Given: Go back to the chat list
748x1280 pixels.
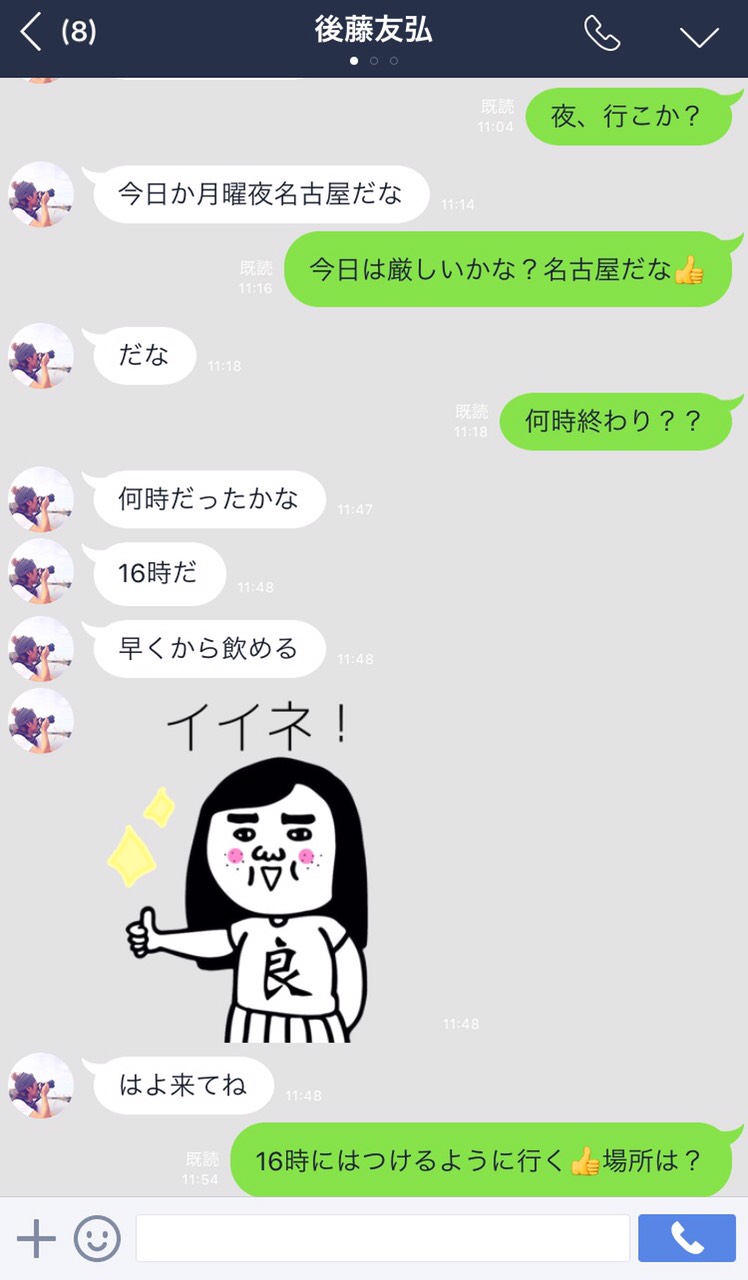Looking at the screenshot, I should [32, 33].
